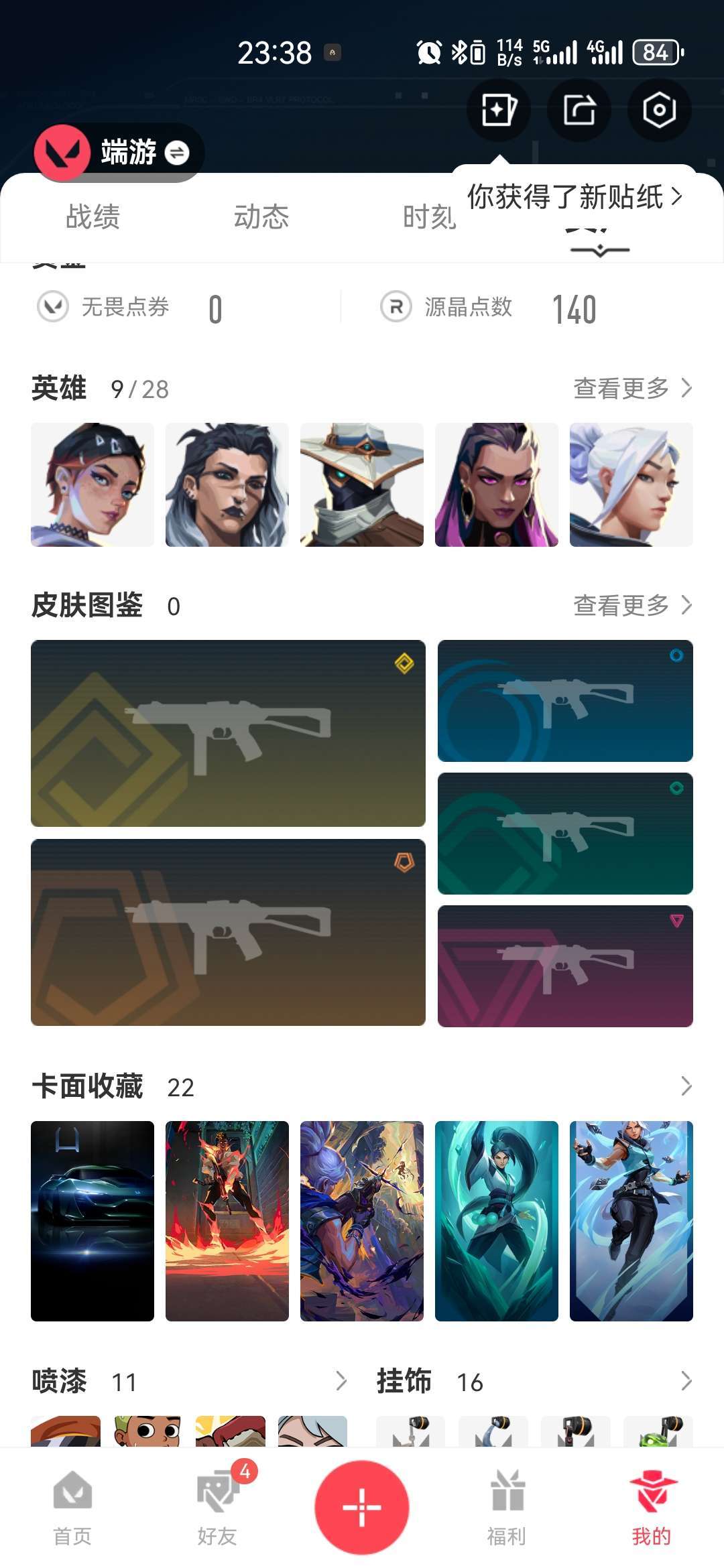Open the settings hexagon icon
Screen dimensions: 724x1568
(x=659, y=110)
